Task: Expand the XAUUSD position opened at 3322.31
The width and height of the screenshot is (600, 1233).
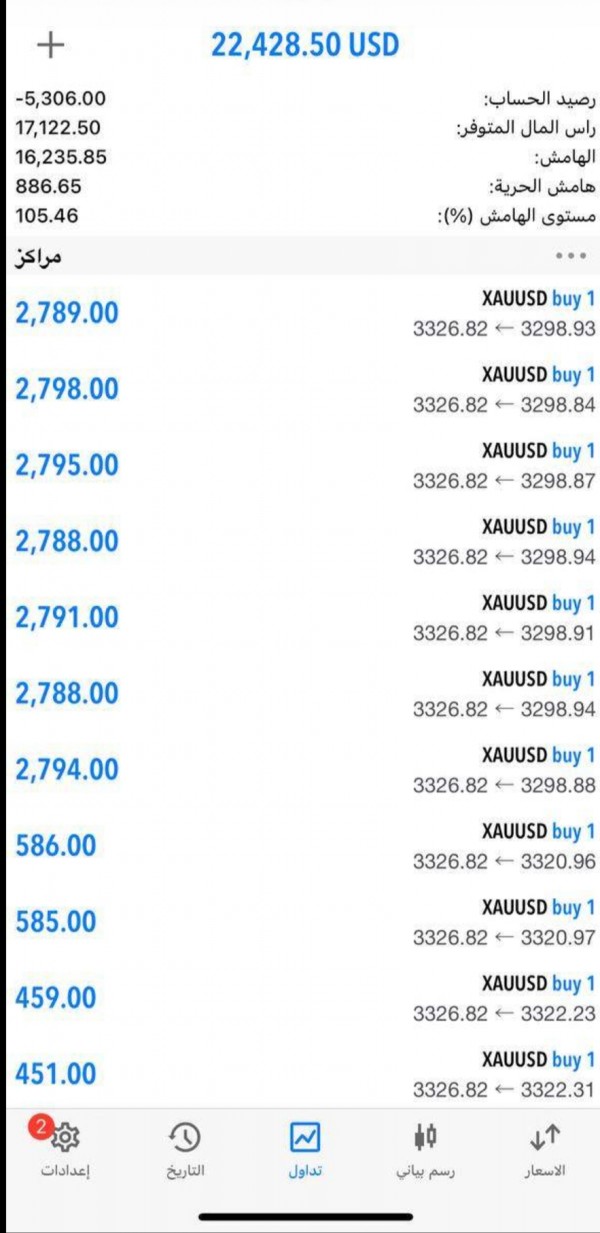Action: coord(300,1073)
